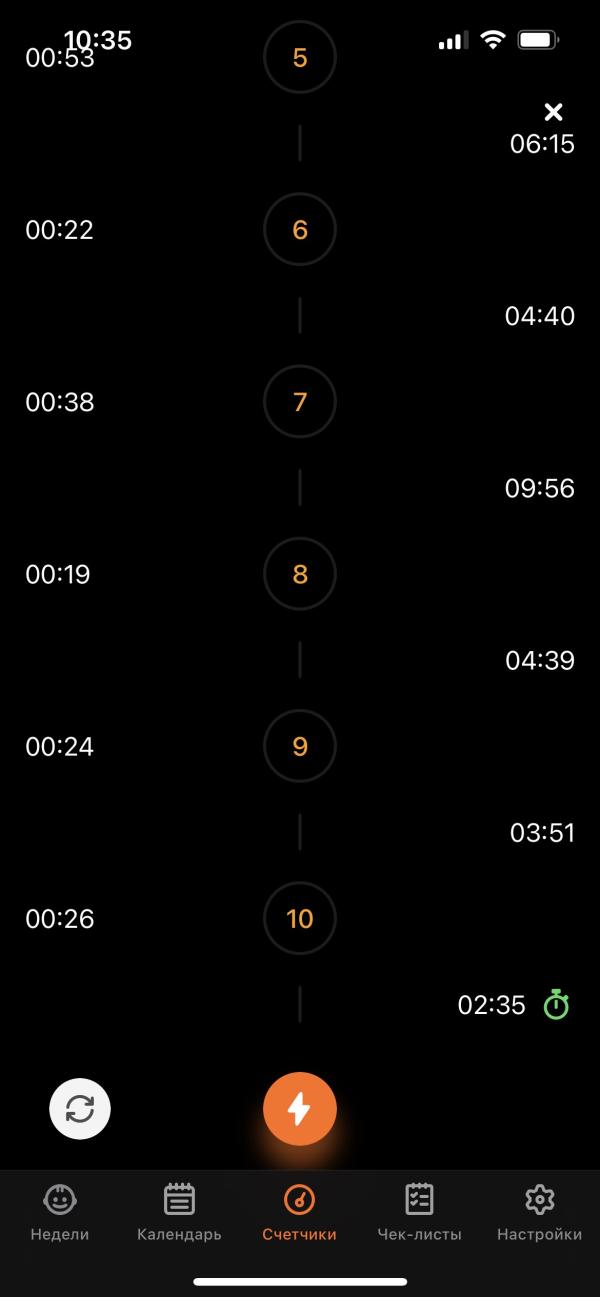
Task: Close the contraction counter screen
Action: tap(553, 112)
